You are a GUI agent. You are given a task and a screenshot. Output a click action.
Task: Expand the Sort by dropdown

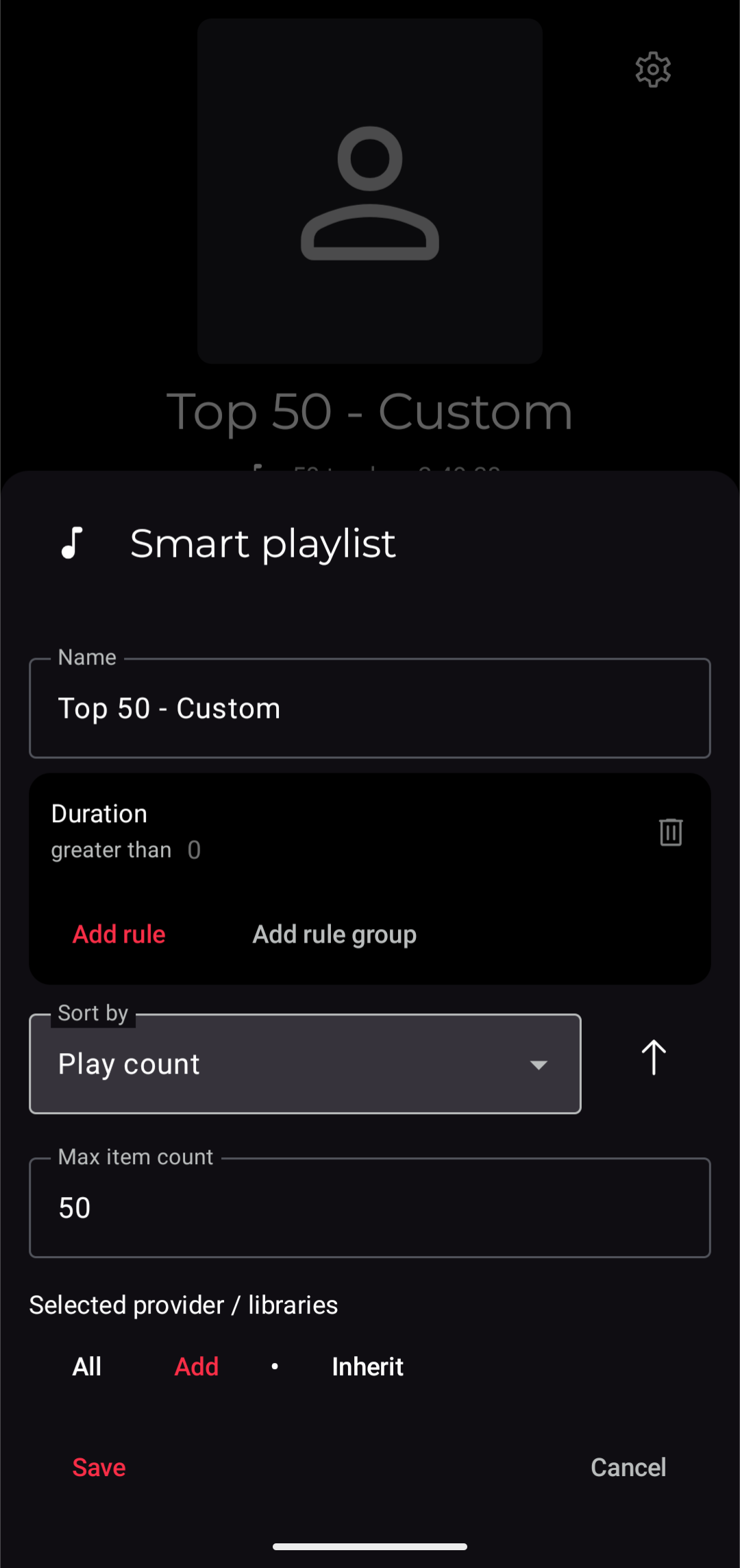click(x=305, y=1064)
